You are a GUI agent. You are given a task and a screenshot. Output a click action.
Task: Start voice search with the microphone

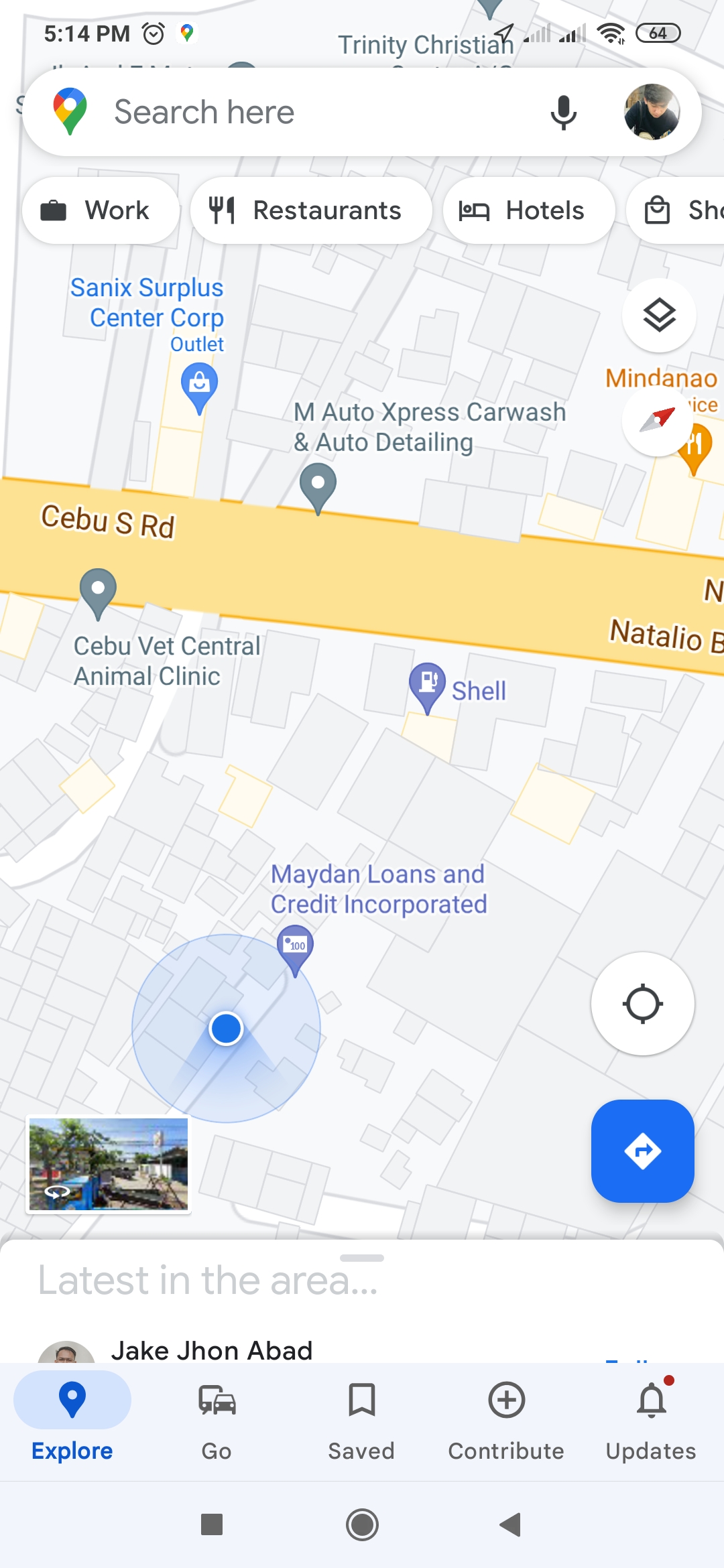click(563, 112)
